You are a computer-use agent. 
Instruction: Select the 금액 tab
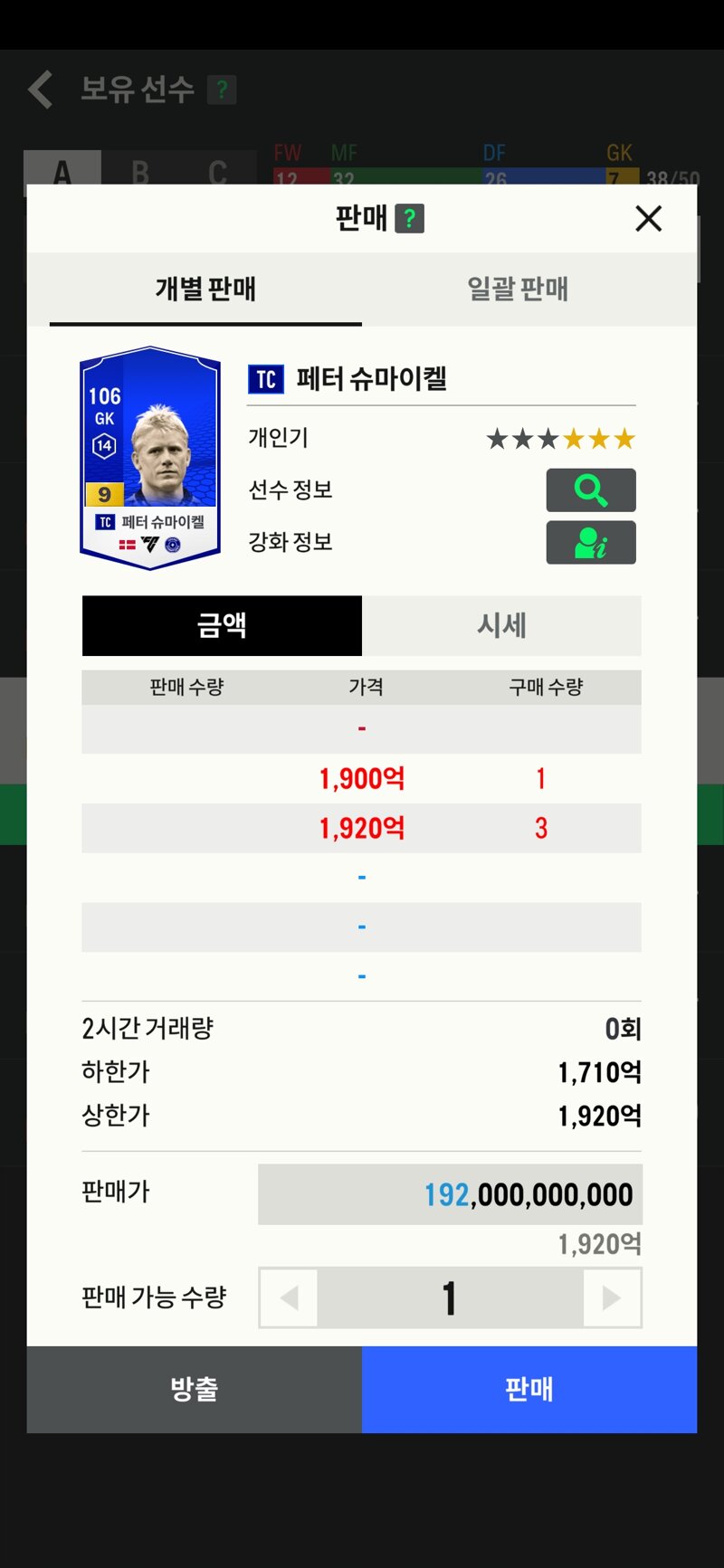click(x=222, y=625)
